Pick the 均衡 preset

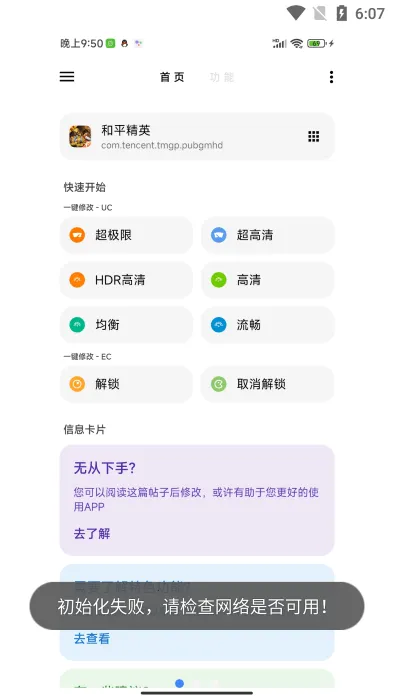[x=126, y=325]
